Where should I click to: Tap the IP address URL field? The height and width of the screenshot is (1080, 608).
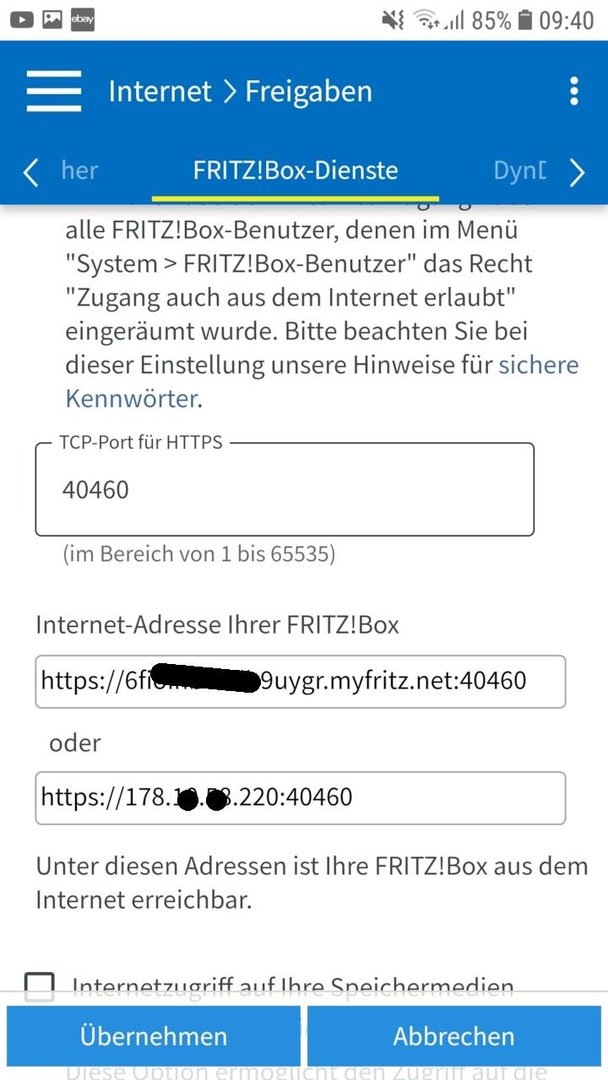(300, 798)
